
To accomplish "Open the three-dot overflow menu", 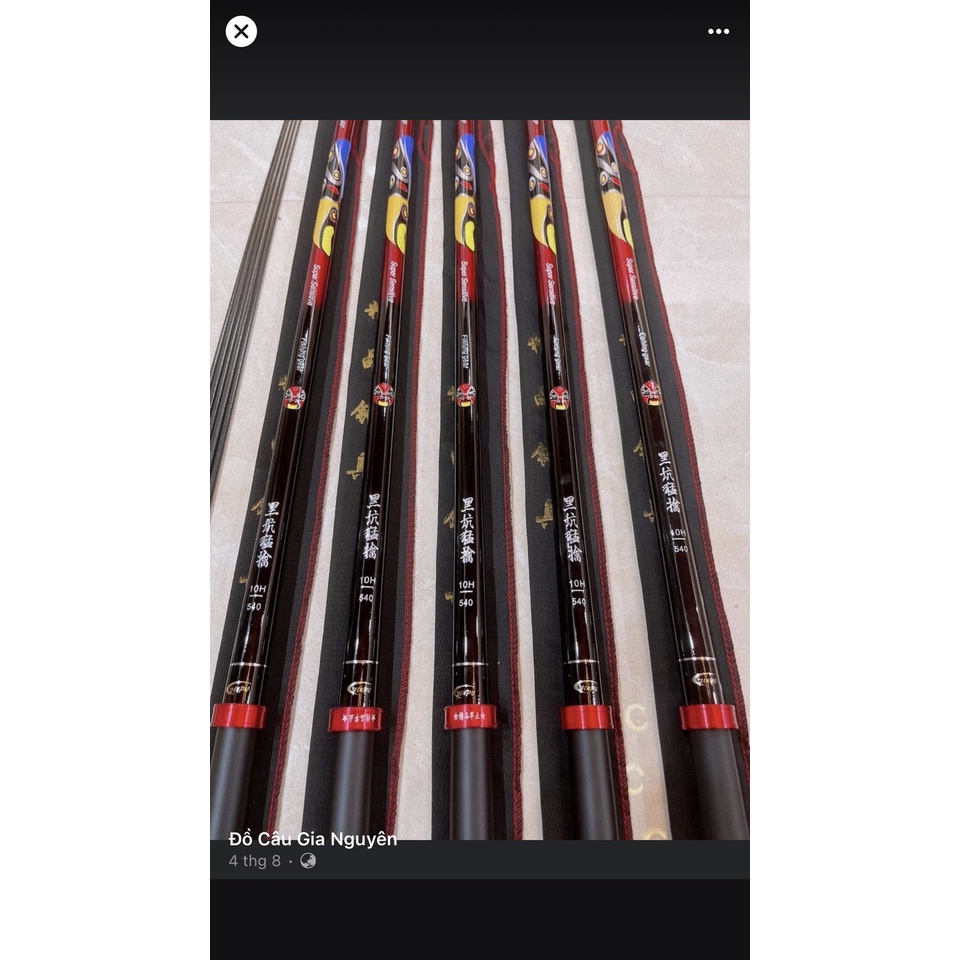I will pyautogui.click(x=718, y=32).
